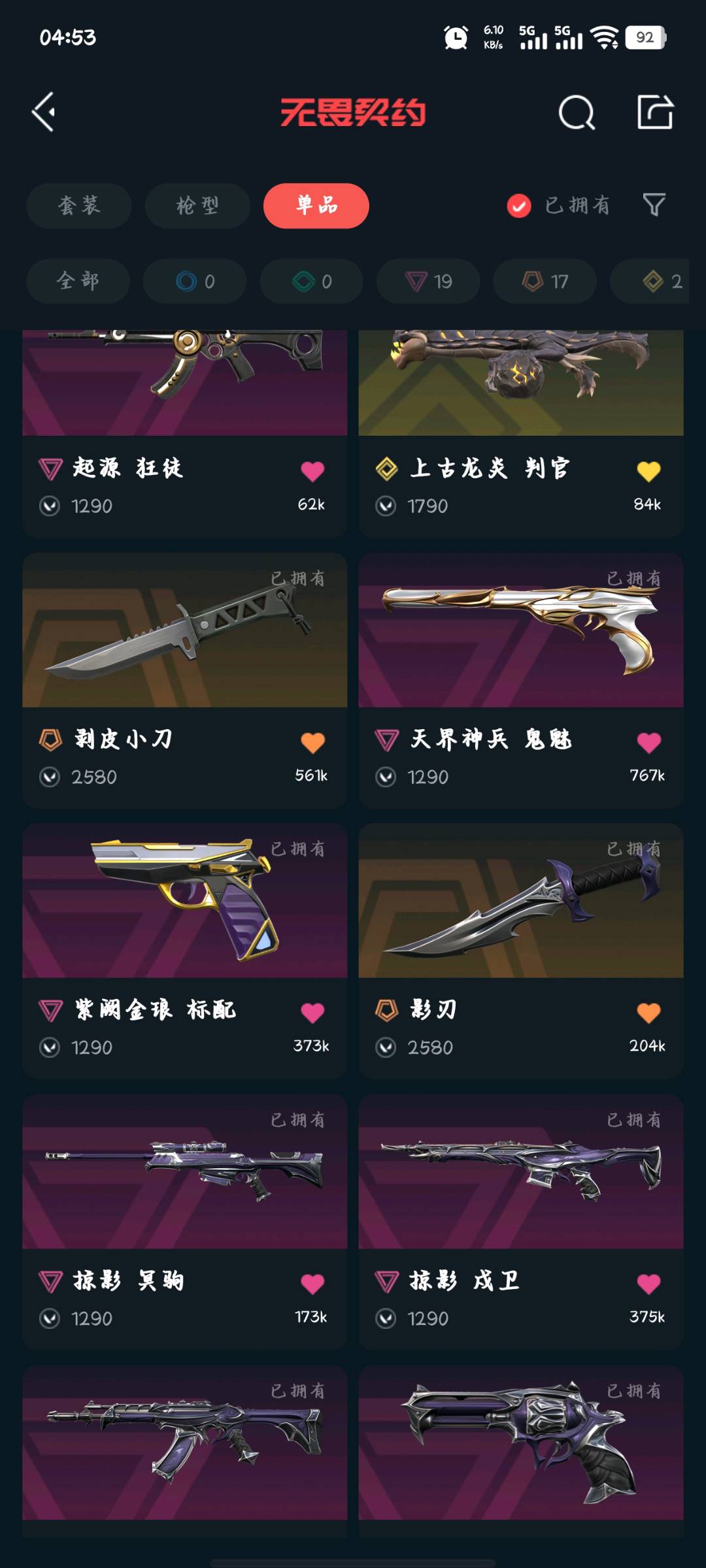
Task: Open the search magnifier icon
Action: (577, 113)
